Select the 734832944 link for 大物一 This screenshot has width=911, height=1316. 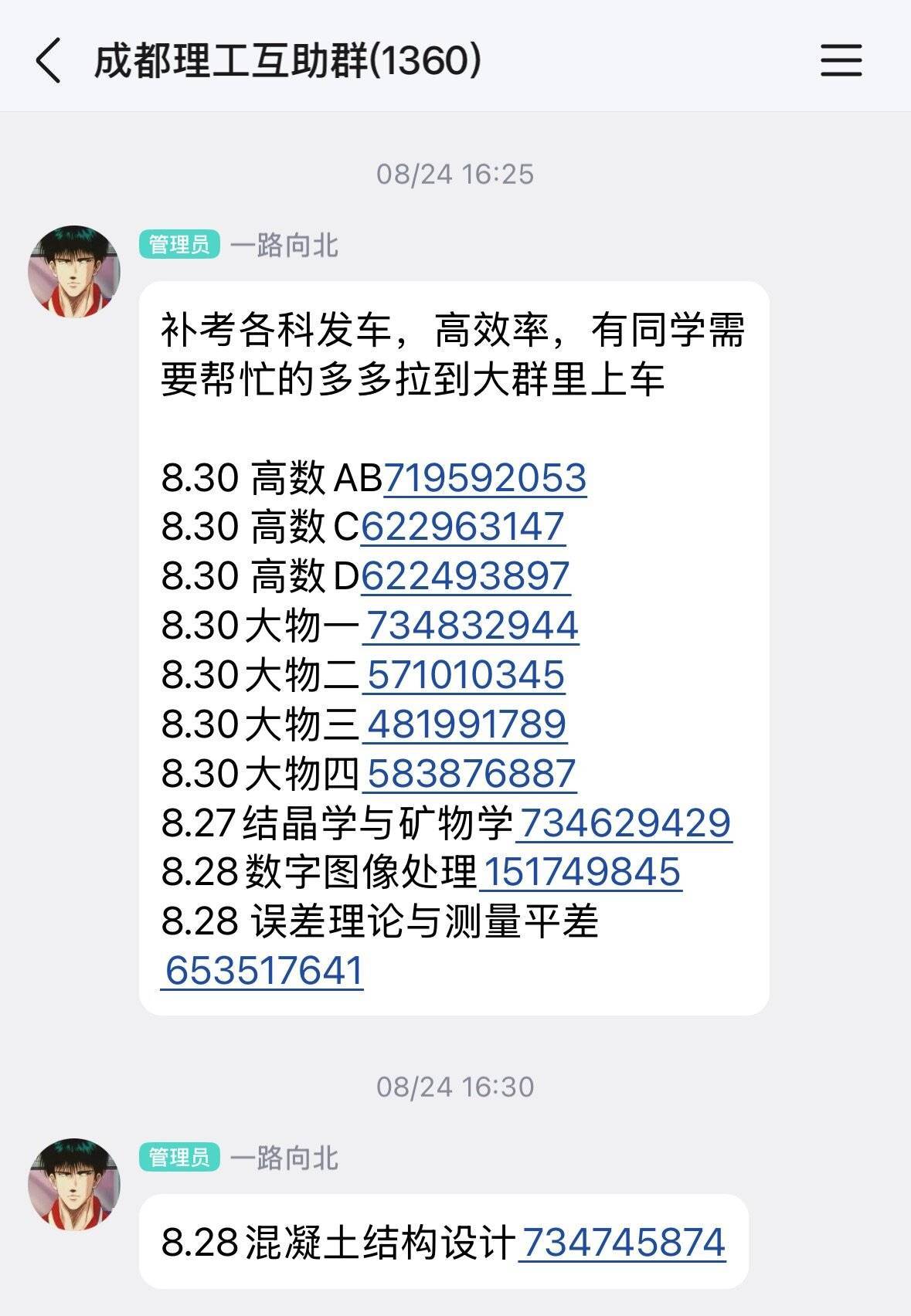click(471, 626)
